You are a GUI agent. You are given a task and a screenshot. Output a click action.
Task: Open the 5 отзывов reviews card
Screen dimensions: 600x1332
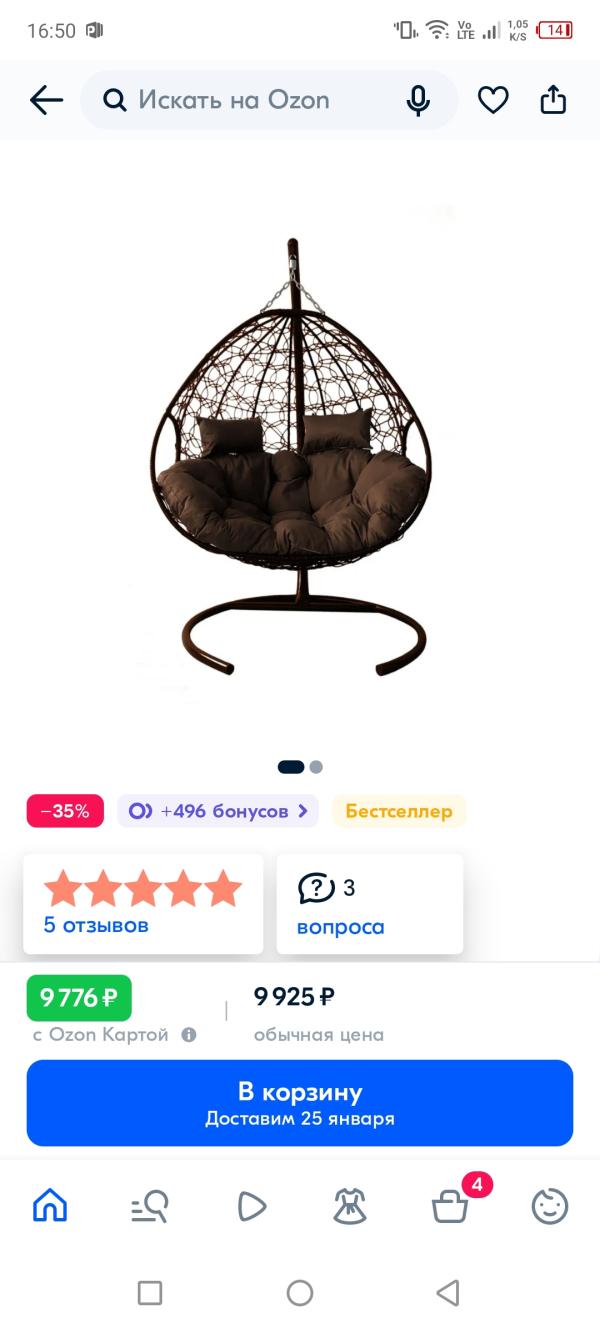143,903
